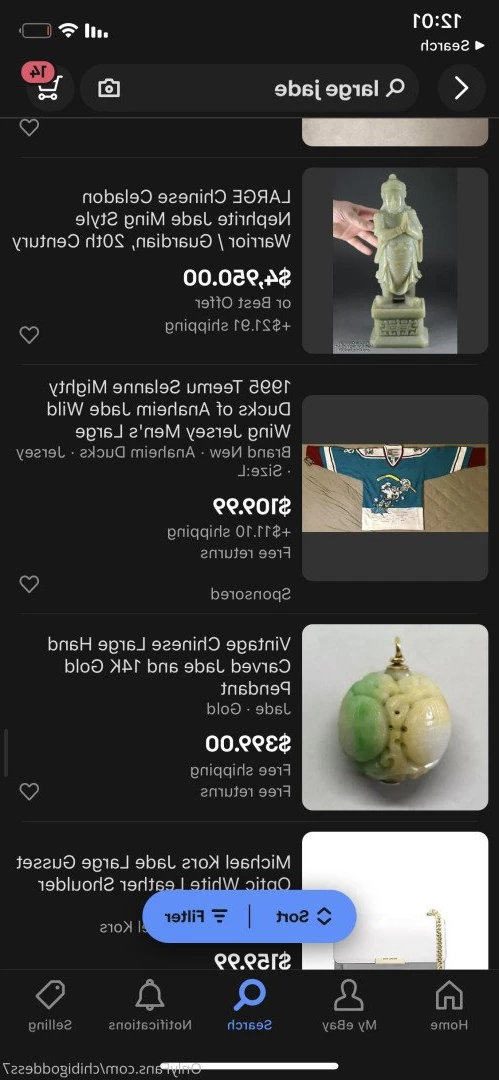Image resolution: width=499 pixels, height=1080 pixels.
Task: Save the Jade Warrior listing to watchlist
Action: point(28,335)
